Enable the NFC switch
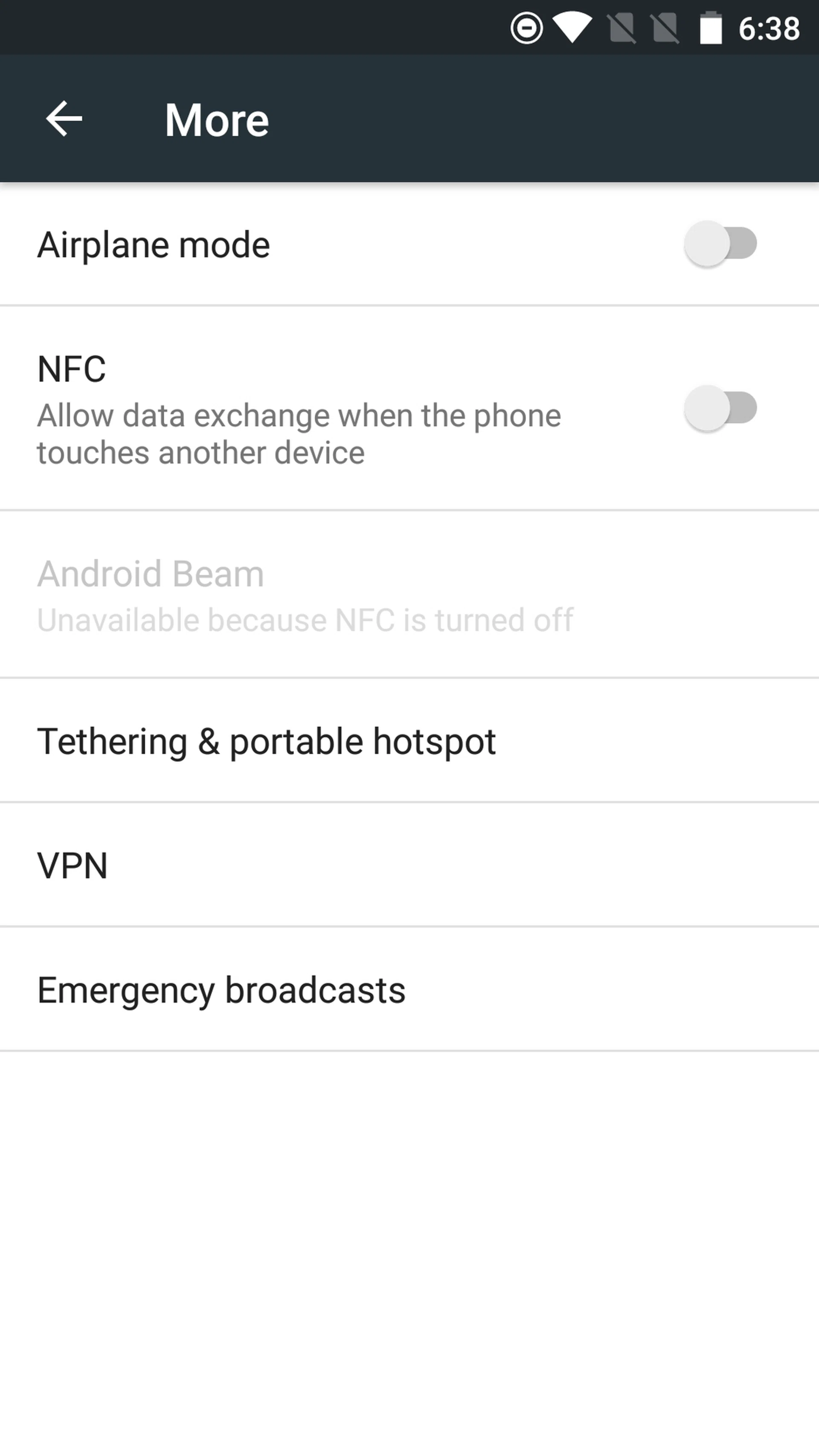Viewport: 819px width, 1456px height. 720,407
